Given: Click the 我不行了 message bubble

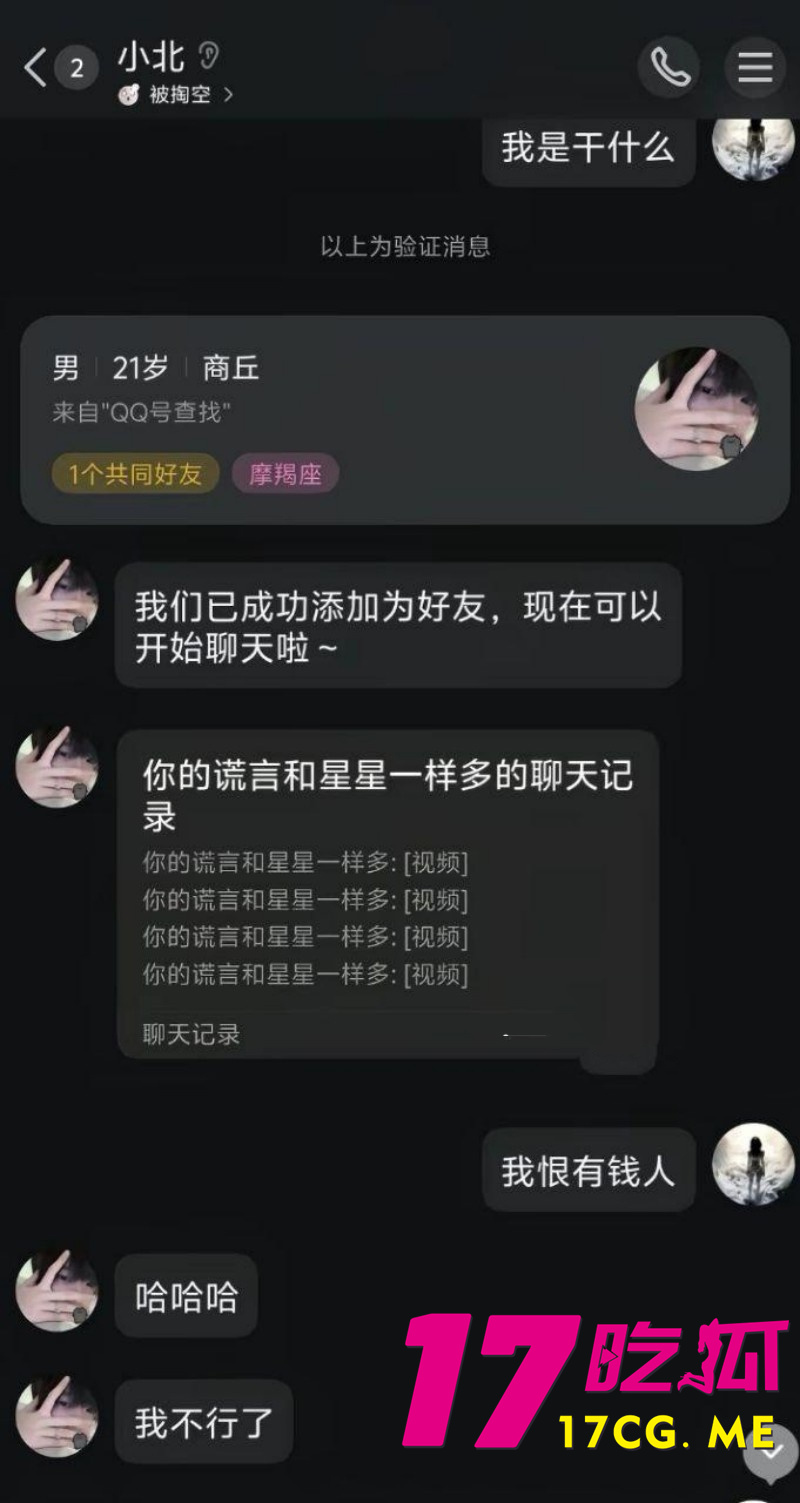Looking at the screenshot, I should [203, 1421].
